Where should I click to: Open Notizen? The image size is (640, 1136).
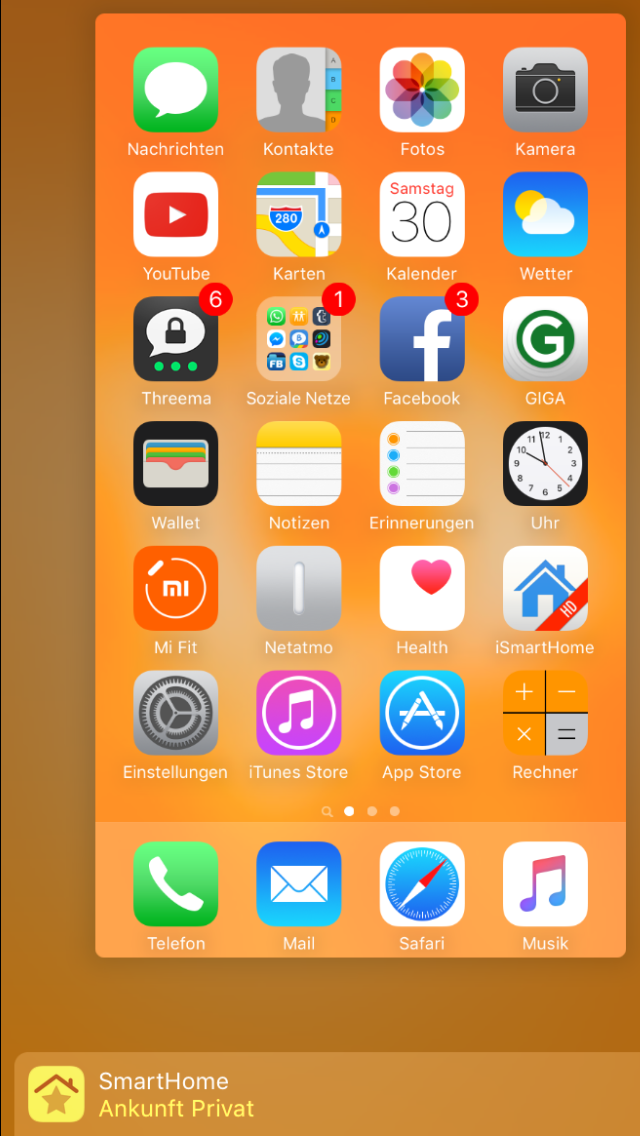[299, 464]
